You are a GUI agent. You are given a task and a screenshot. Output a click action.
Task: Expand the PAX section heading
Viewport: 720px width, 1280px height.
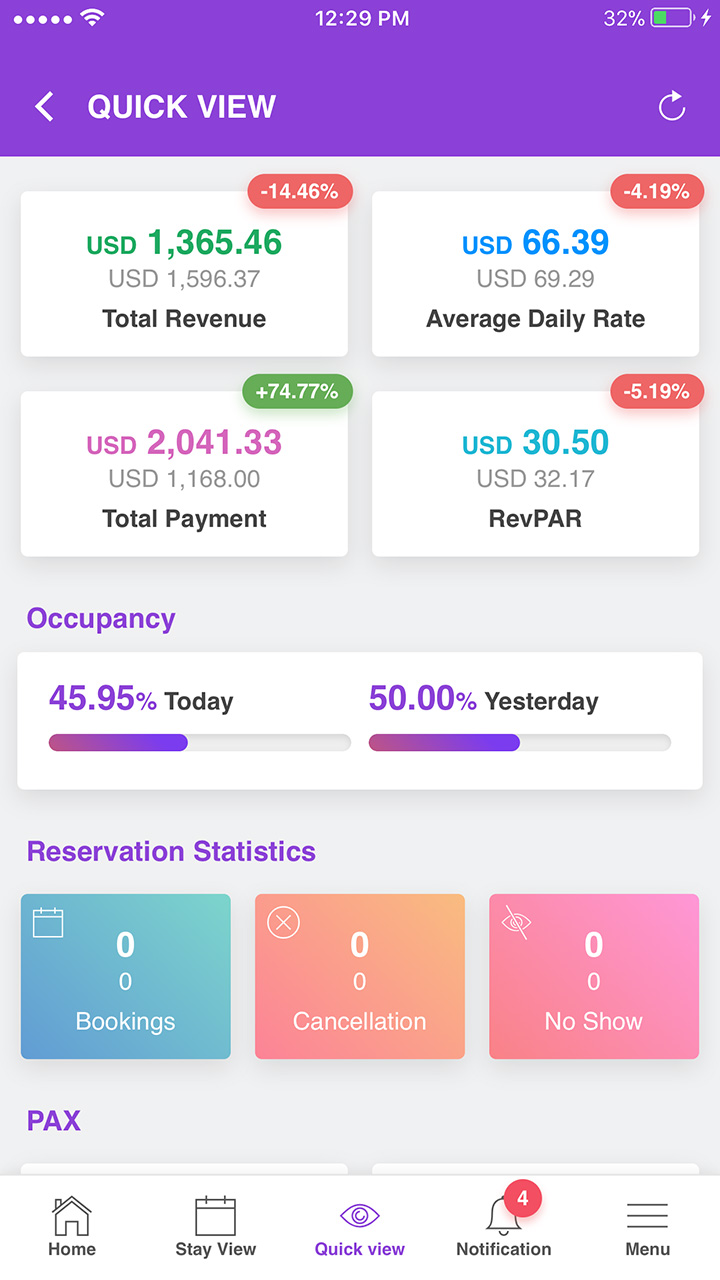53,1120
